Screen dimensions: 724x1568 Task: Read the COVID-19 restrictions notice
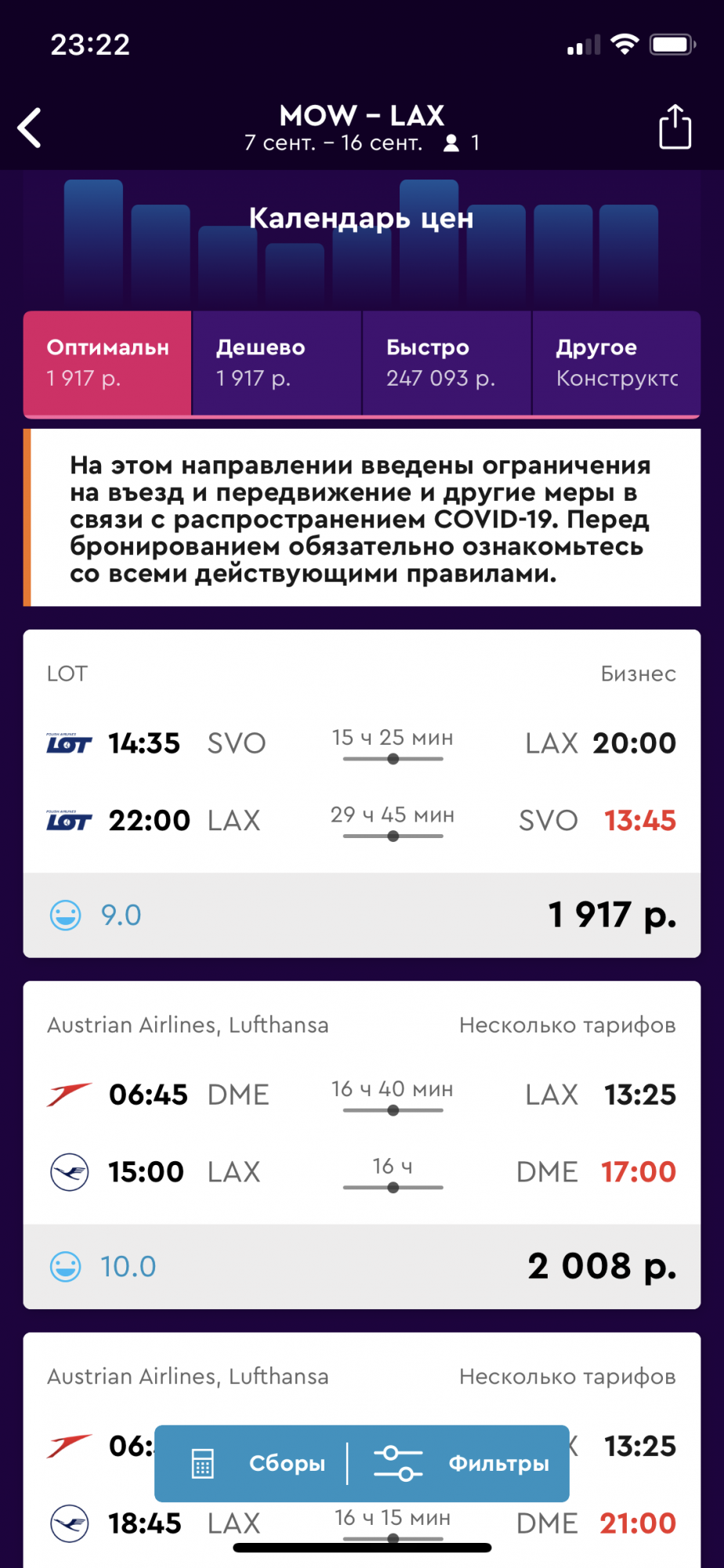pos(362,518)
